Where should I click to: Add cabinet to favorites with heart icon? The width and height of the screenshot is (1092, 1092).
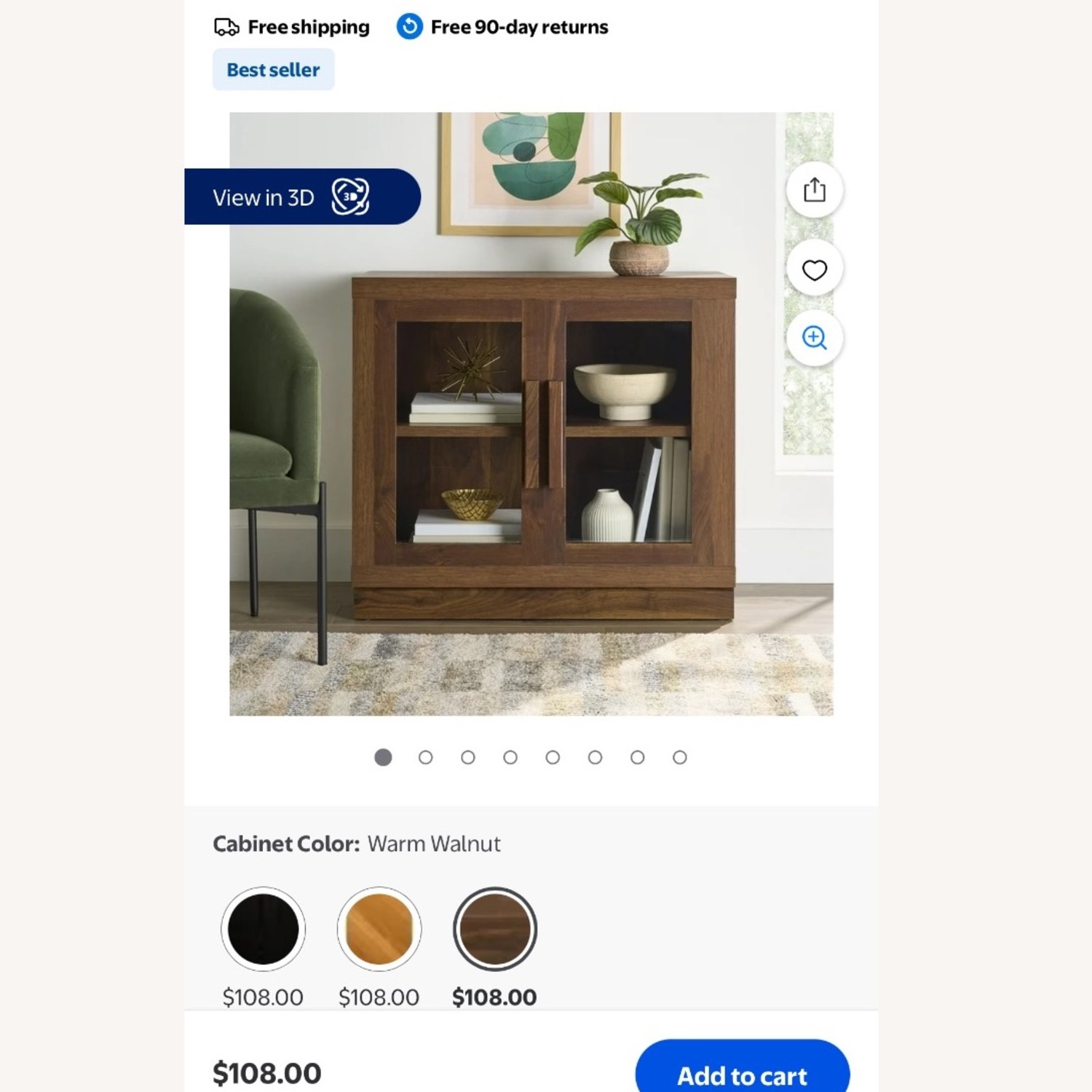[x=814, y=269]
